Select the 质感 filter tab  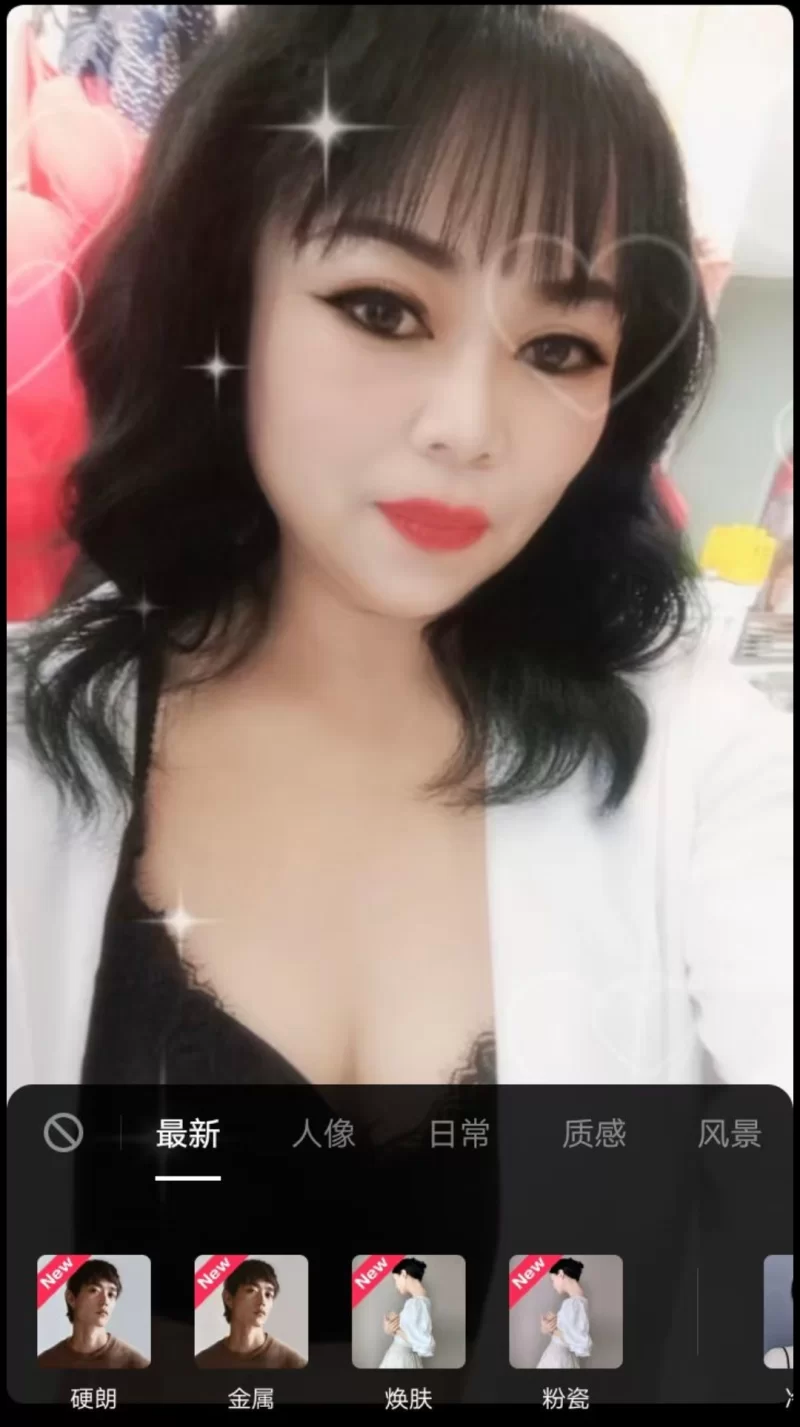[594, 1134]
